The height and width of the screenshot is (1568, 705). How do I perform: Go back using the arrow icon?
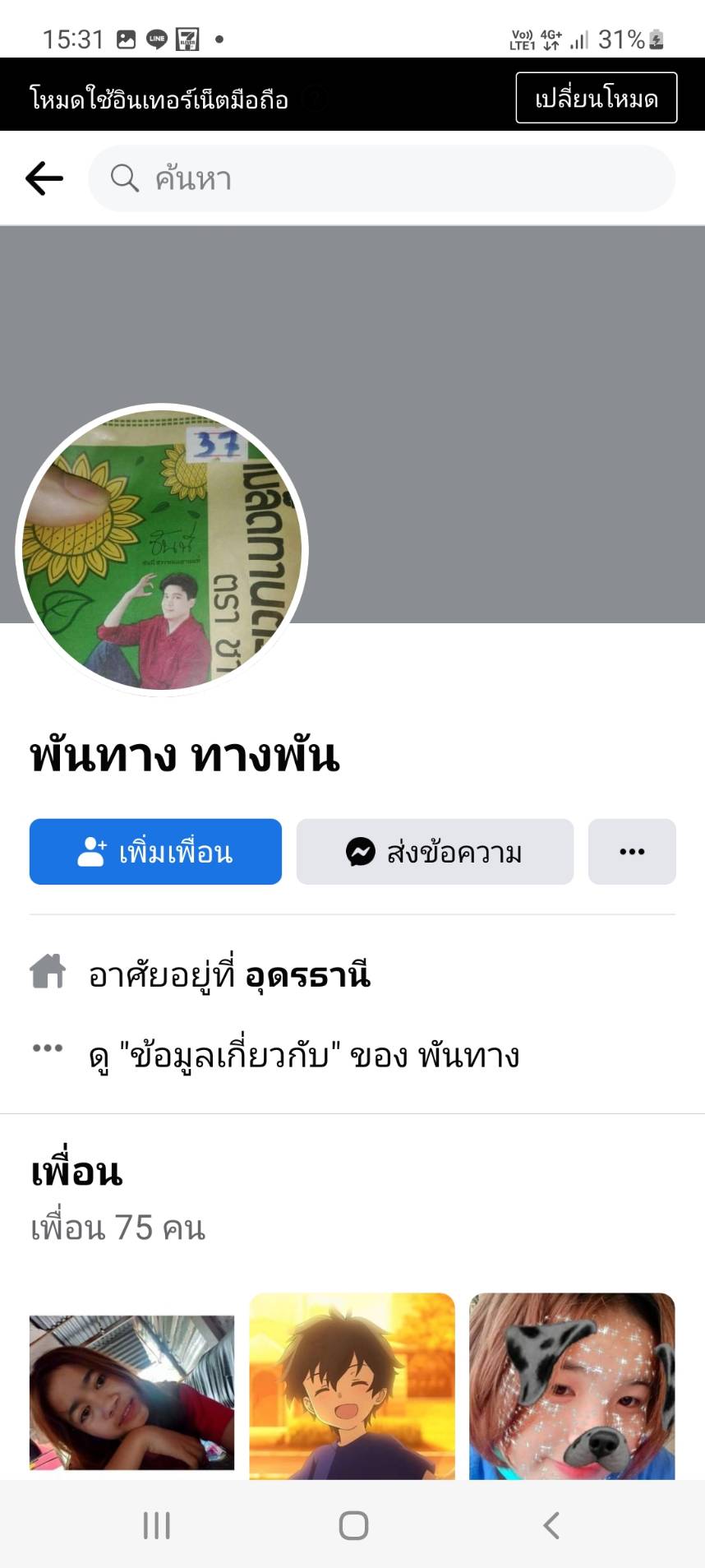pyautogui.click(x=44, y=178)
